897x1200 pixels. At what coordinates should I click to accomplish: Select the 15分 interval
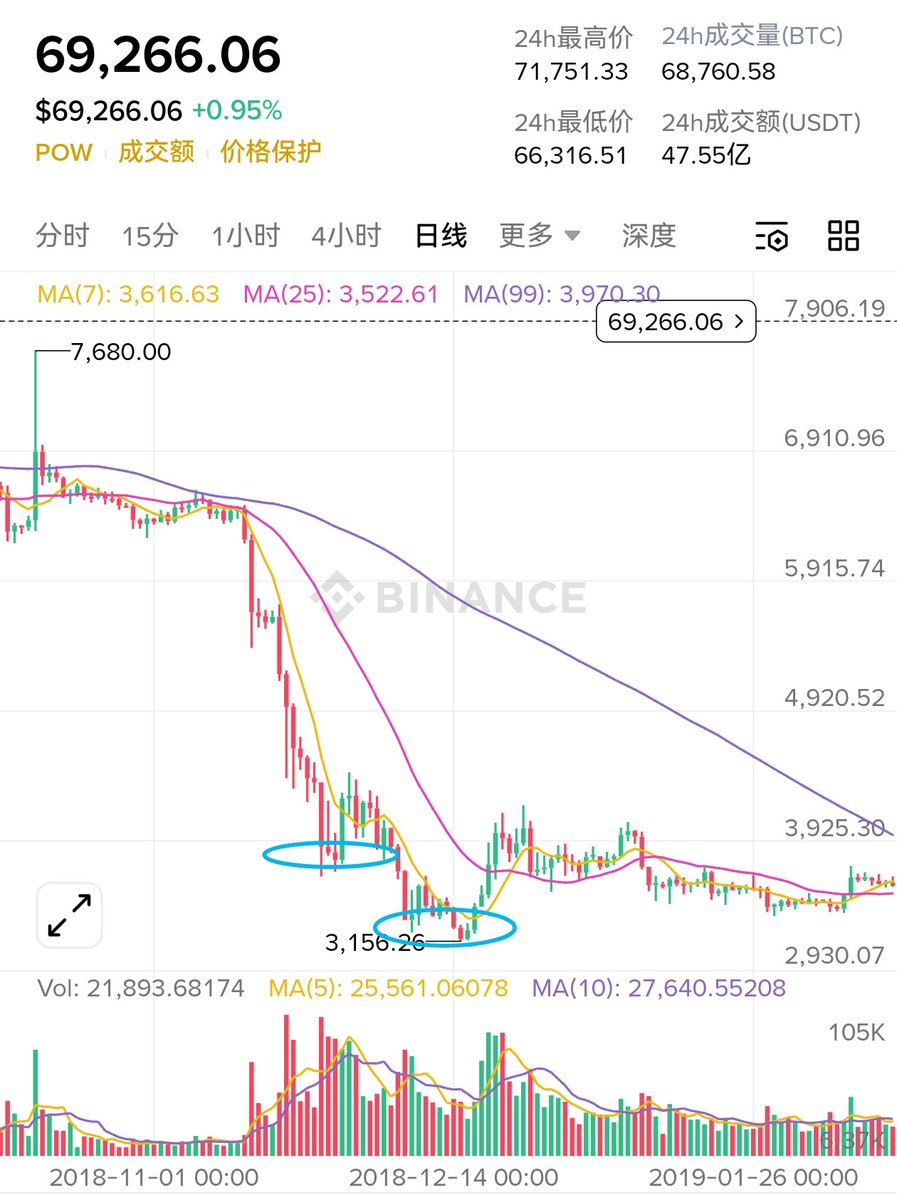150,236
